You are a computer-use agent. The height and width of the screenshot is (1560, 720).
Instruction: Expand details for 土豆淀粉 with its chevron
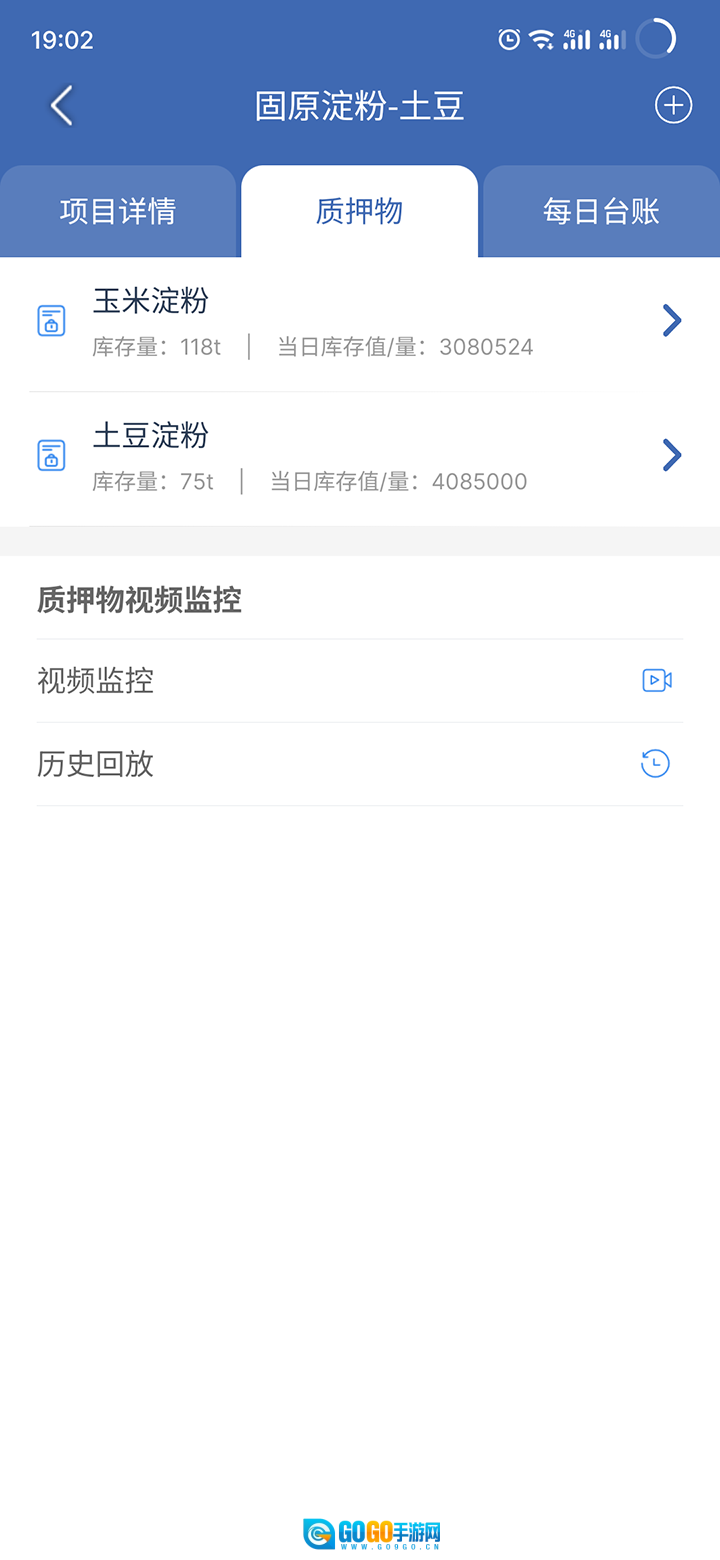671,455
